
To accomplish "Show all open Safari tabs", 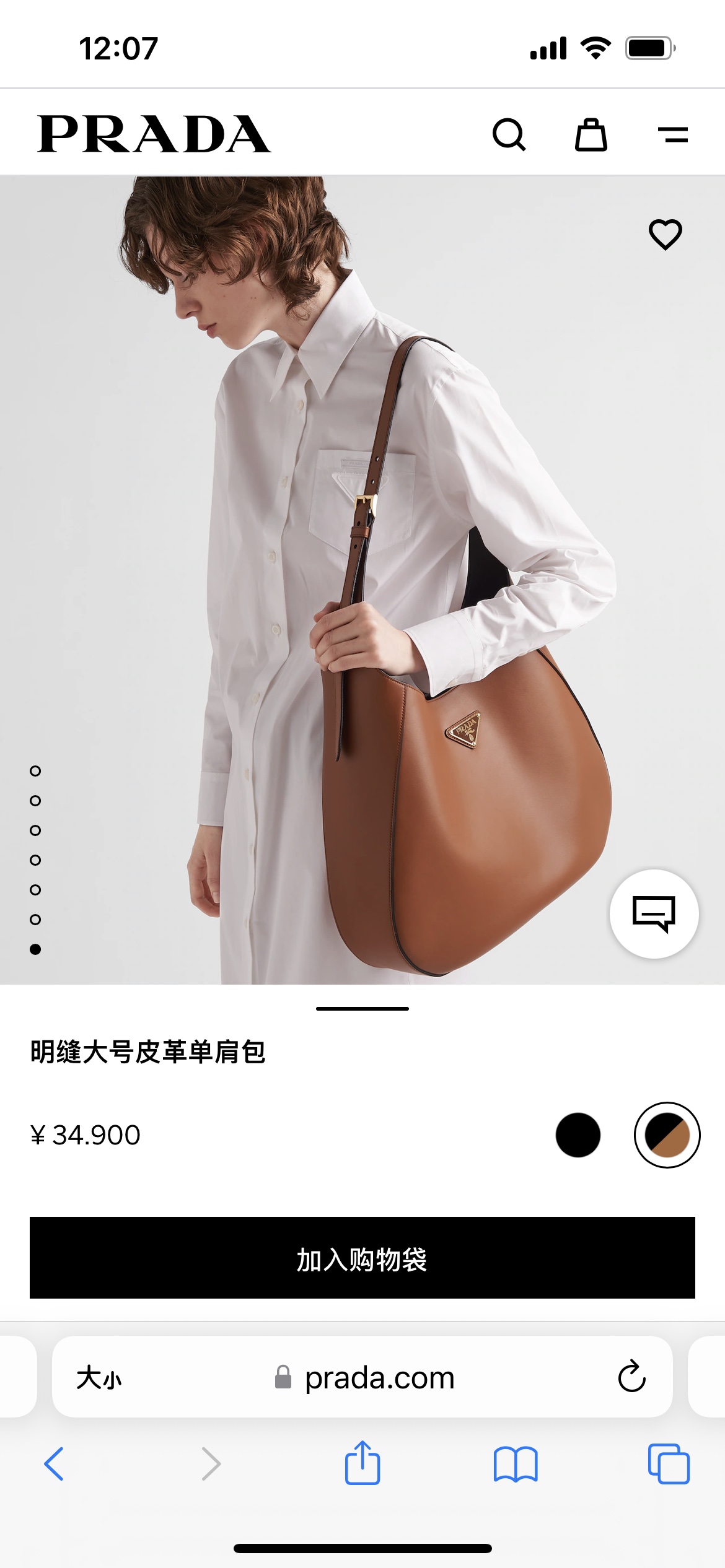I will tap(669, 1464).
